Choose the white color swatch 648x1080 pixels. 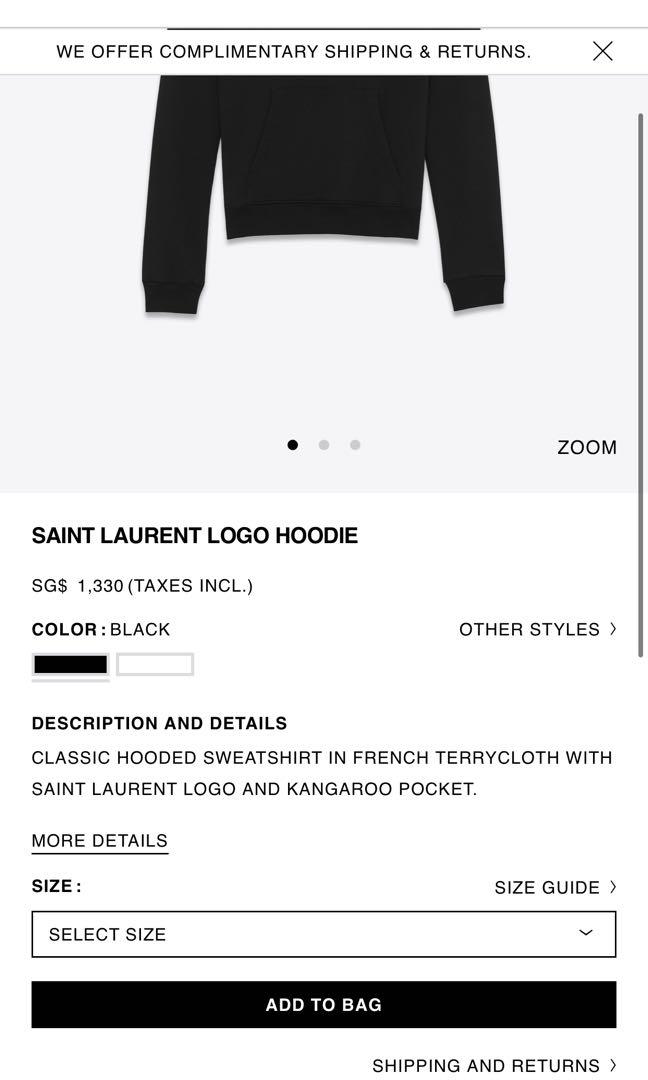coord(155,664)
